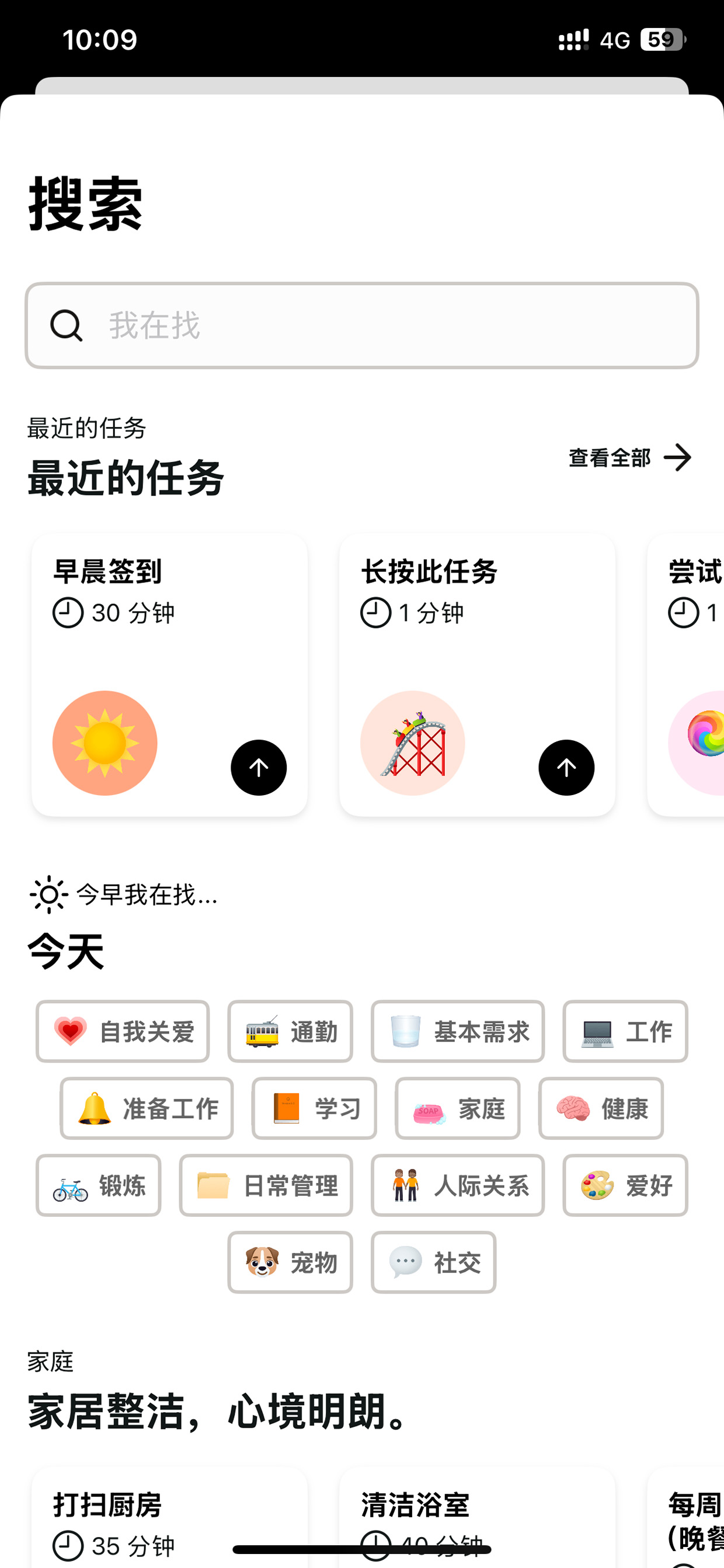Choose the 基本需求 chip

coord(458,1031)
